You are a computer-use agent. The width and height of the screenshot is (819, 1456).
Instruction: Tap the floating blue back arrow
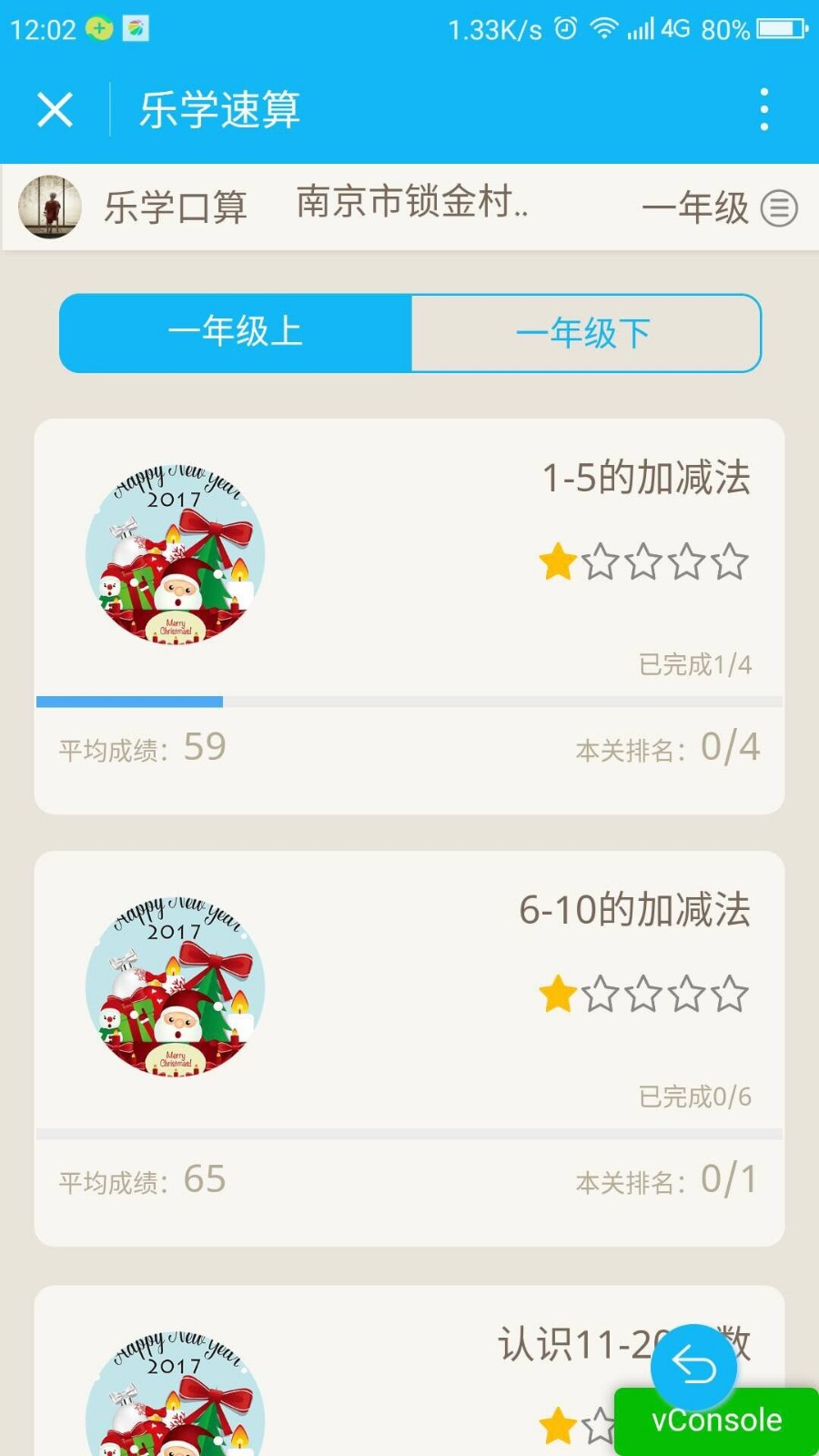pyautogui.click(x=694, y=1365)
